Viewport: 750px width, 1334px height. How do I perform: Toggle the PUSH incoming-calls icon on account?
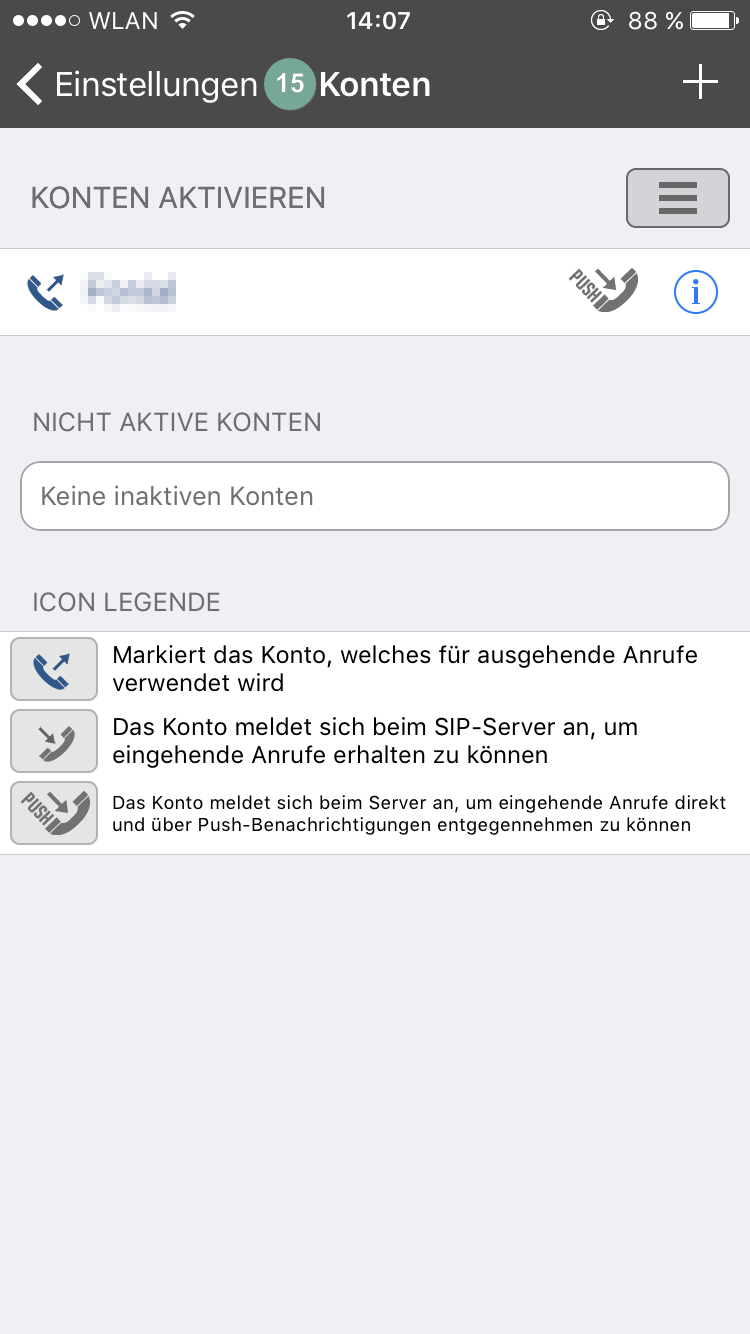(603, 291)
